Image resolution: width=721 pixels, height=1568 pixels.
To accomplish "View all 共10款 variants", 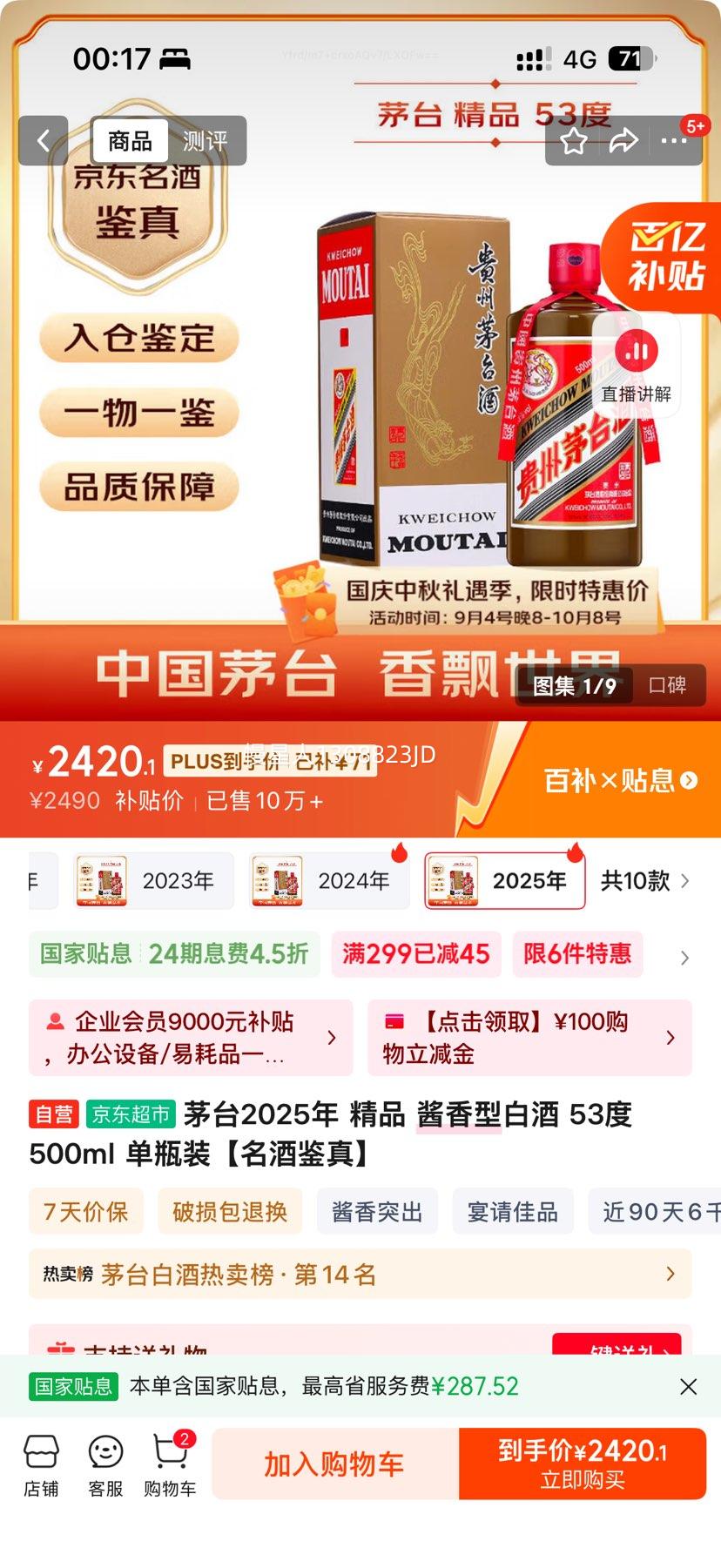I will pos(644,881).
